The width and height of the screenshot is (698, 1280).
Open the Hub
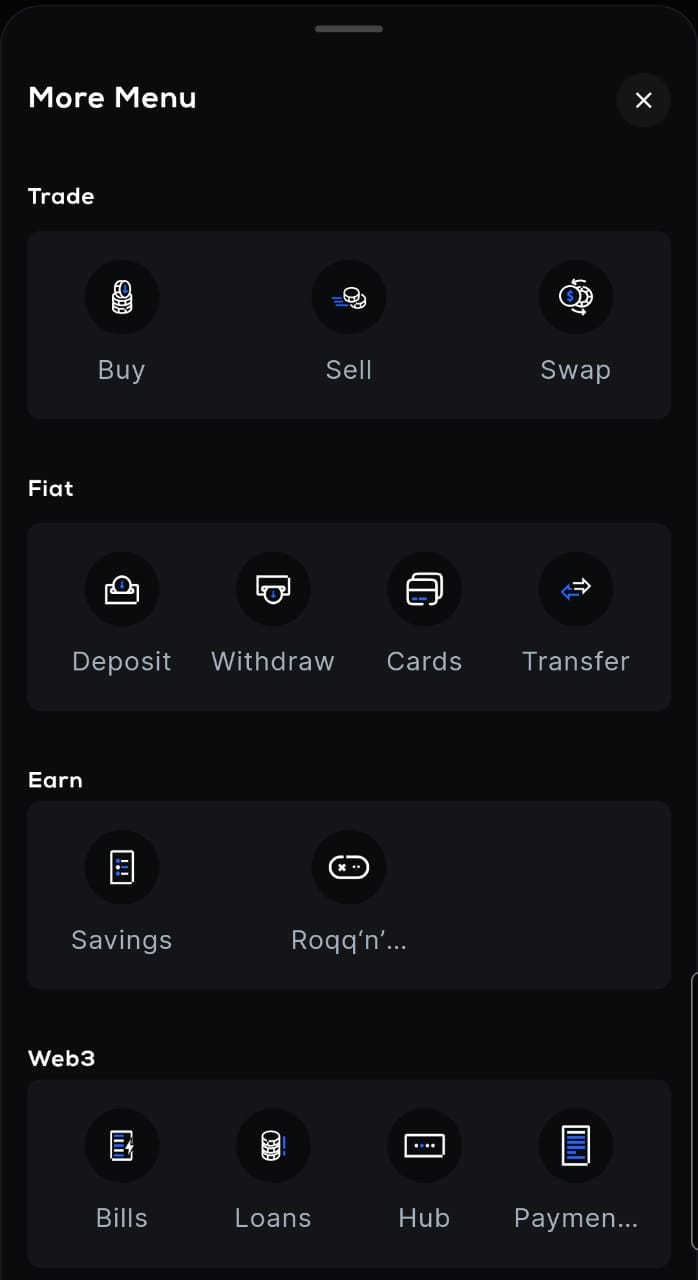pos(424,1146)
